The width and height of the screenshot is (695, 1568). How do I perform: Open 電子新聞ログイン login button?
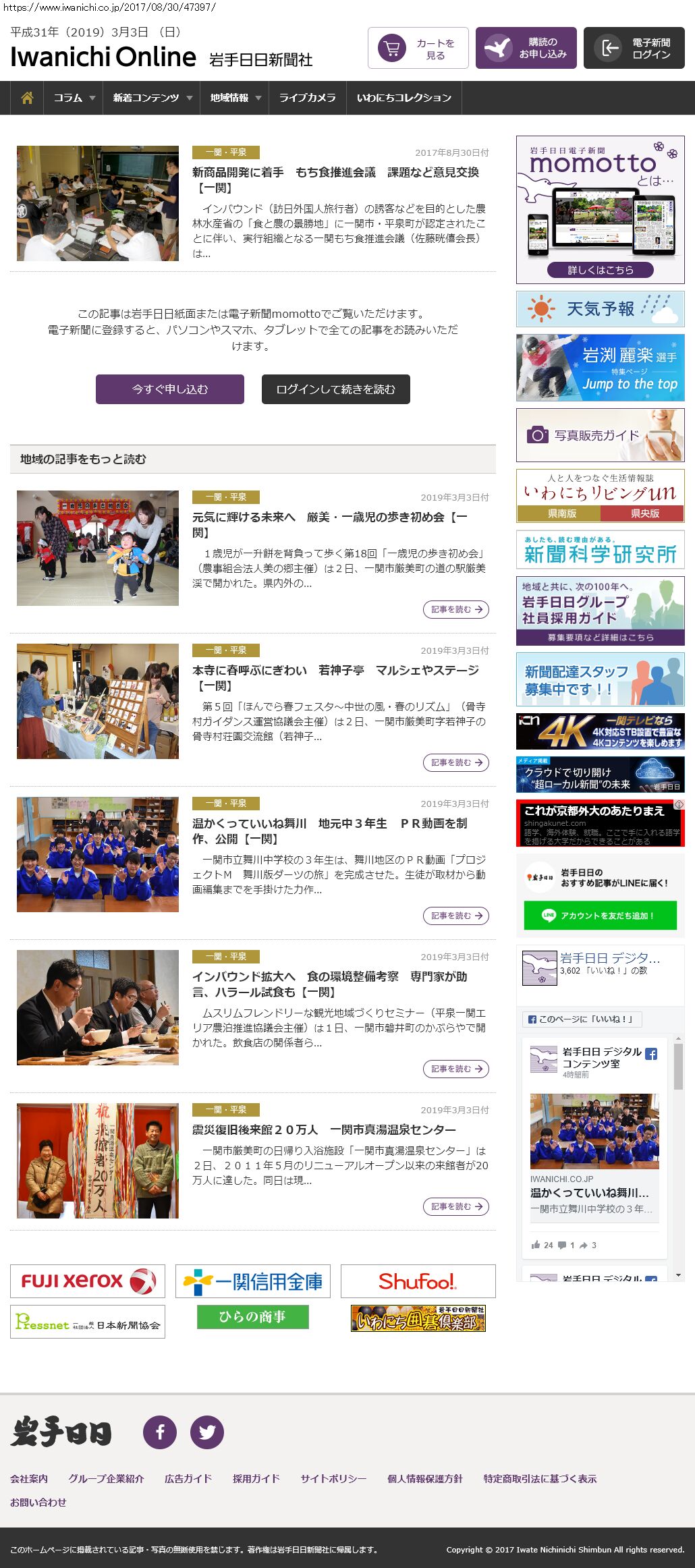pos(634,48)
